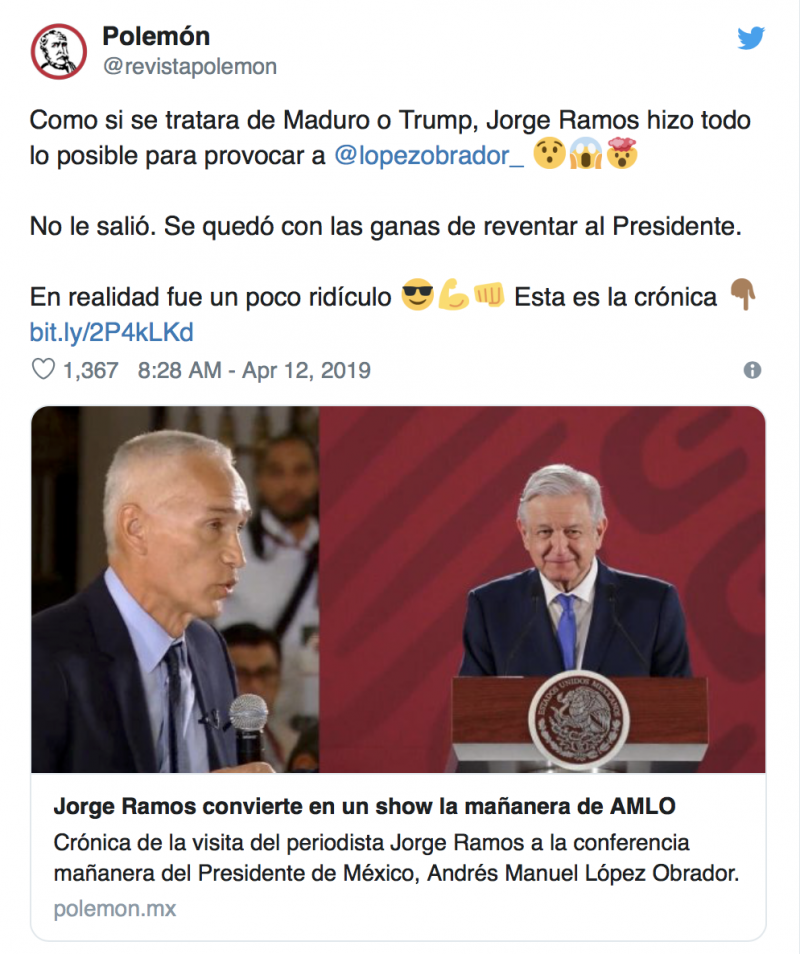This screenshot has width=800, height=954.
Task: Open the @revistapolemon handle
Action: tap(189, 67)
